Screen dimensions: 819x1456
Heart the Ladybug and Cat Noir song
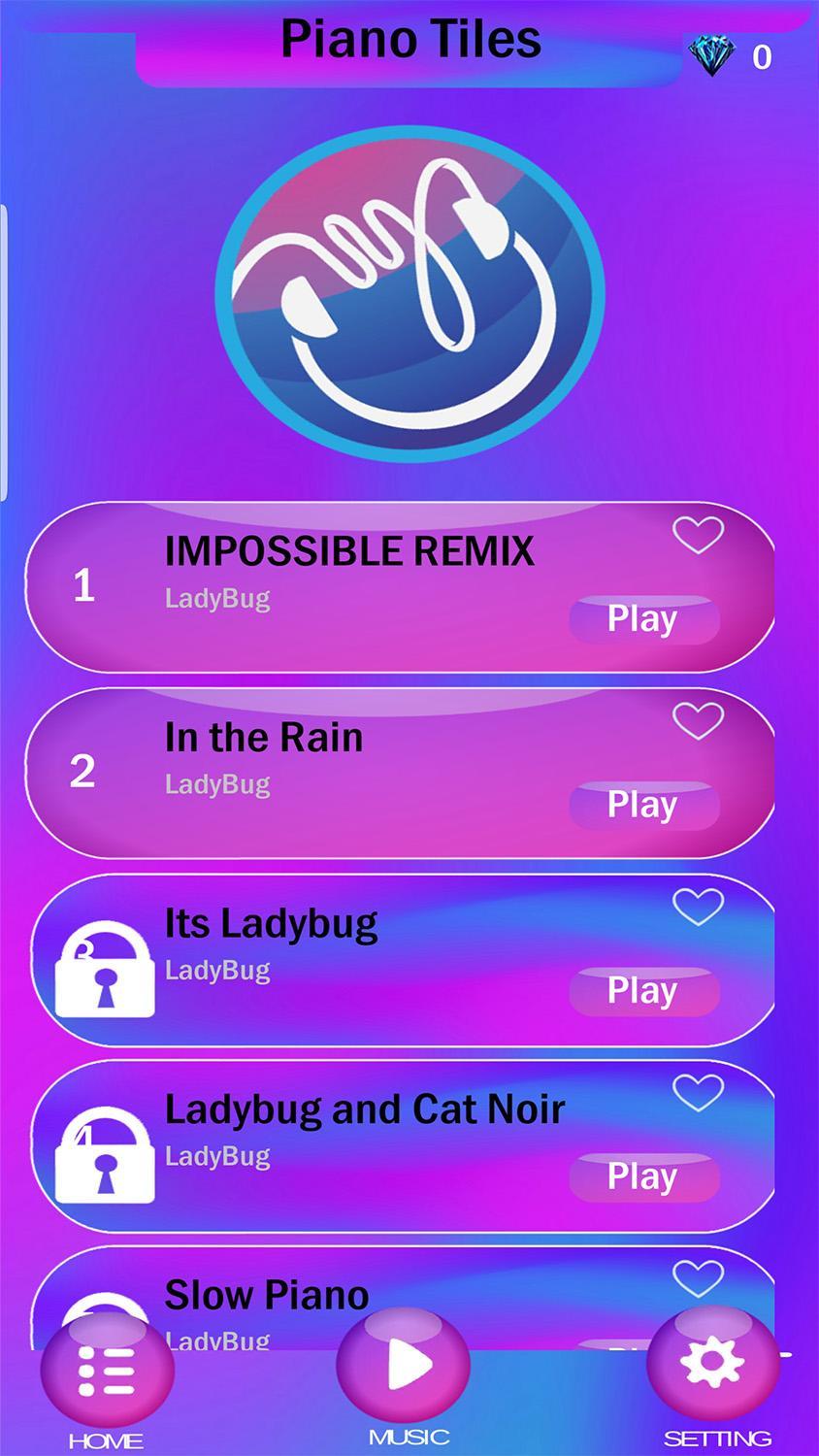click(698, 1093)
